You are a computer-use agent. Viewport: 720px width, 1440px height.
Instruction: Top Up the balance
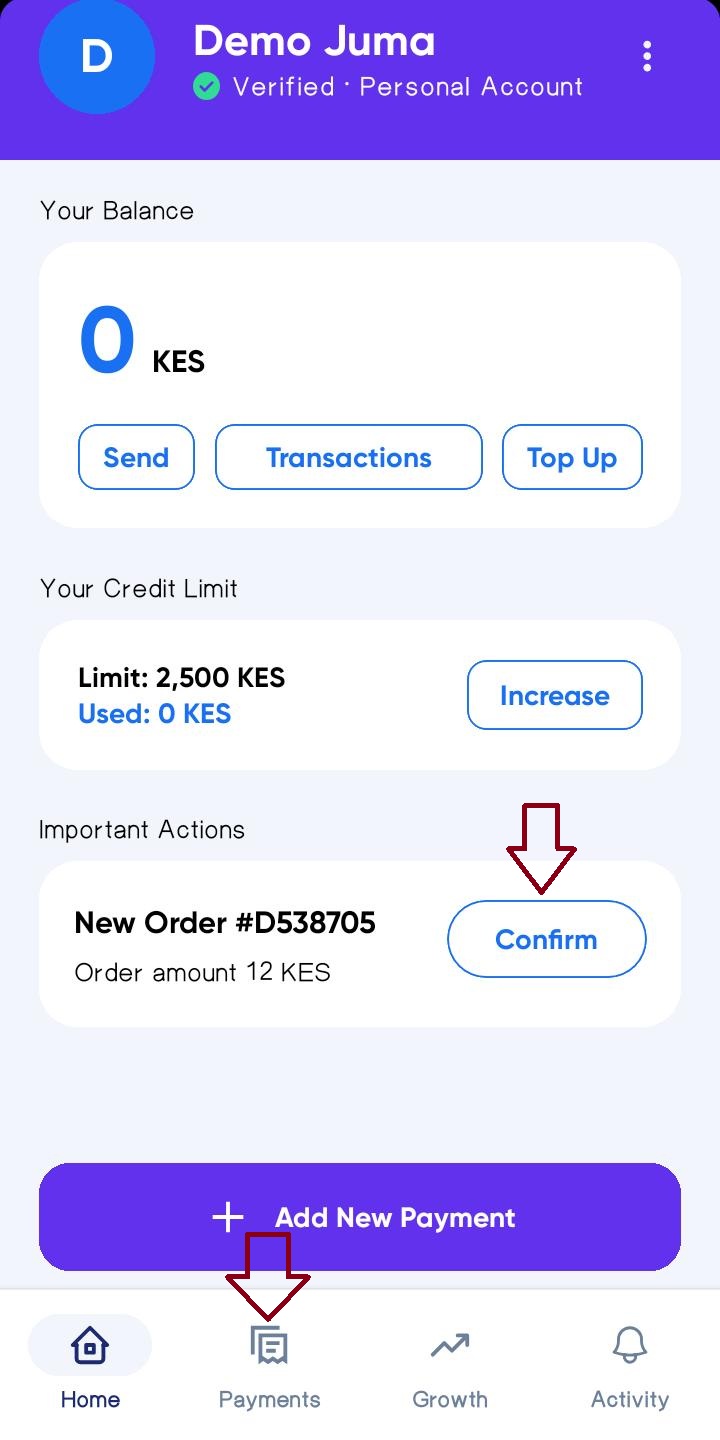click(x=572, y=458)
